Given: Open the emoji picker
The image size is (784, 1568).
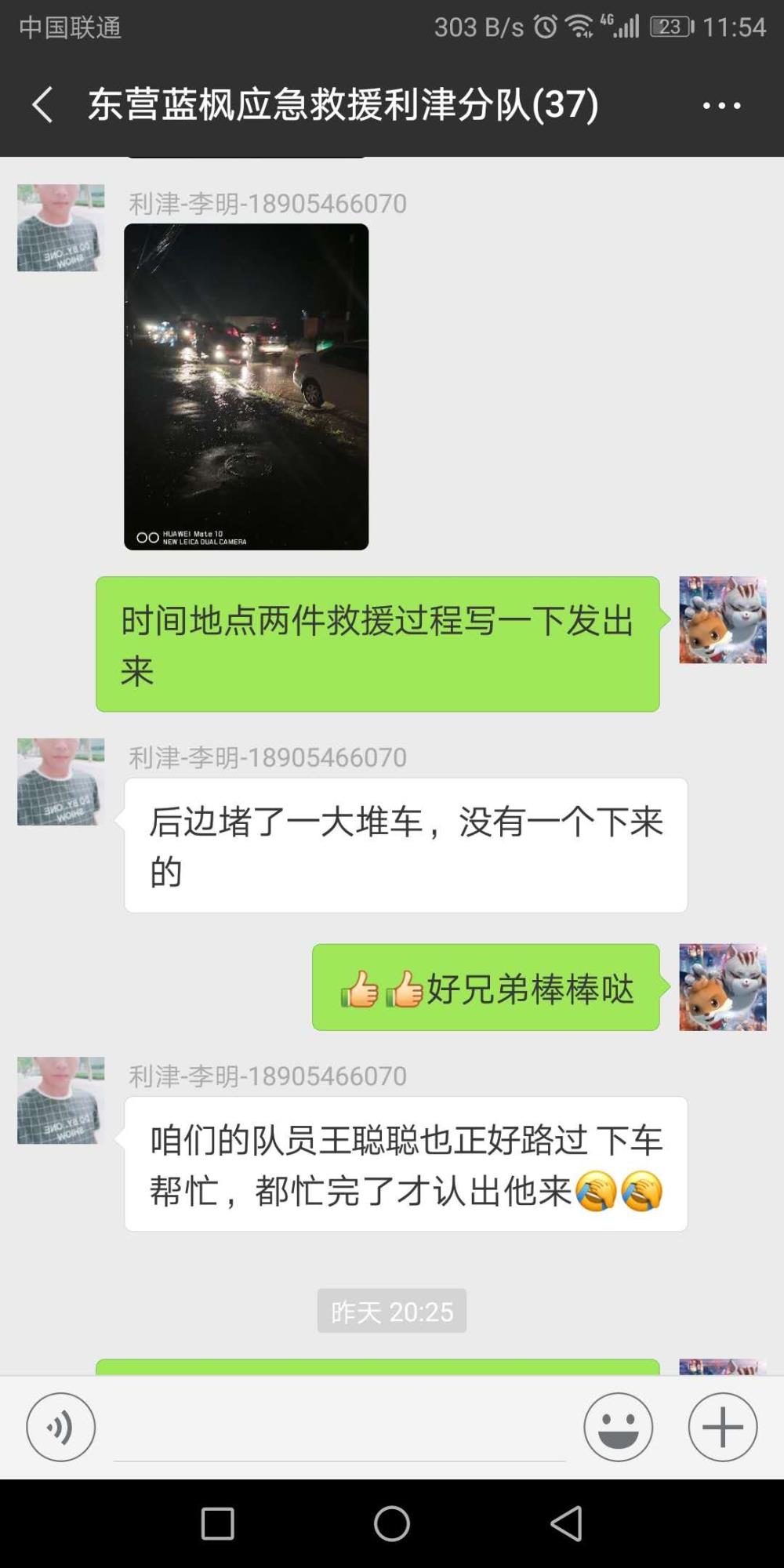Looking at the screenshot, I should click(618, 1427).
